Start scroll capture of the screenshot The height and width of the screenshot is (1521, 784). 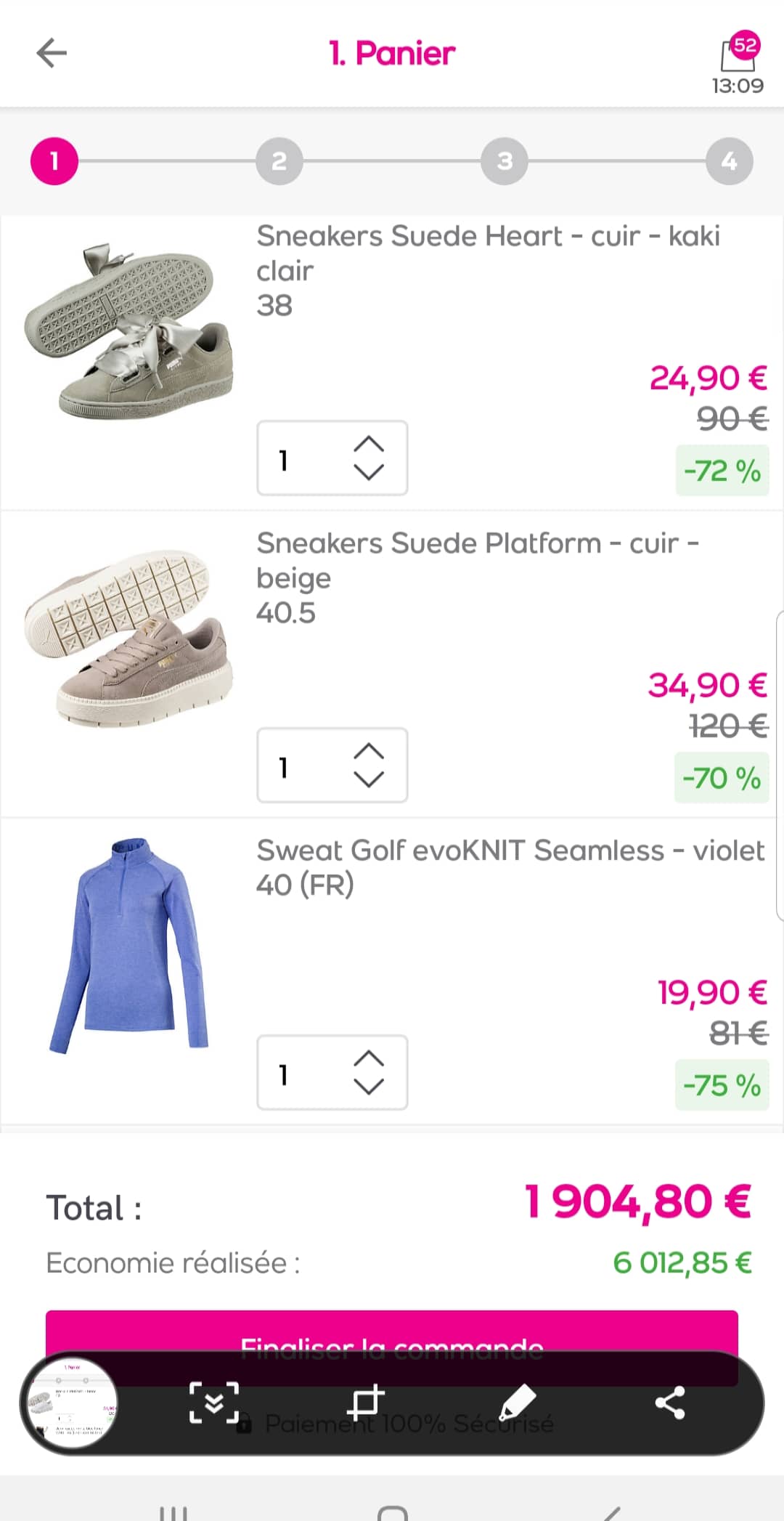tap(214, 1403)
